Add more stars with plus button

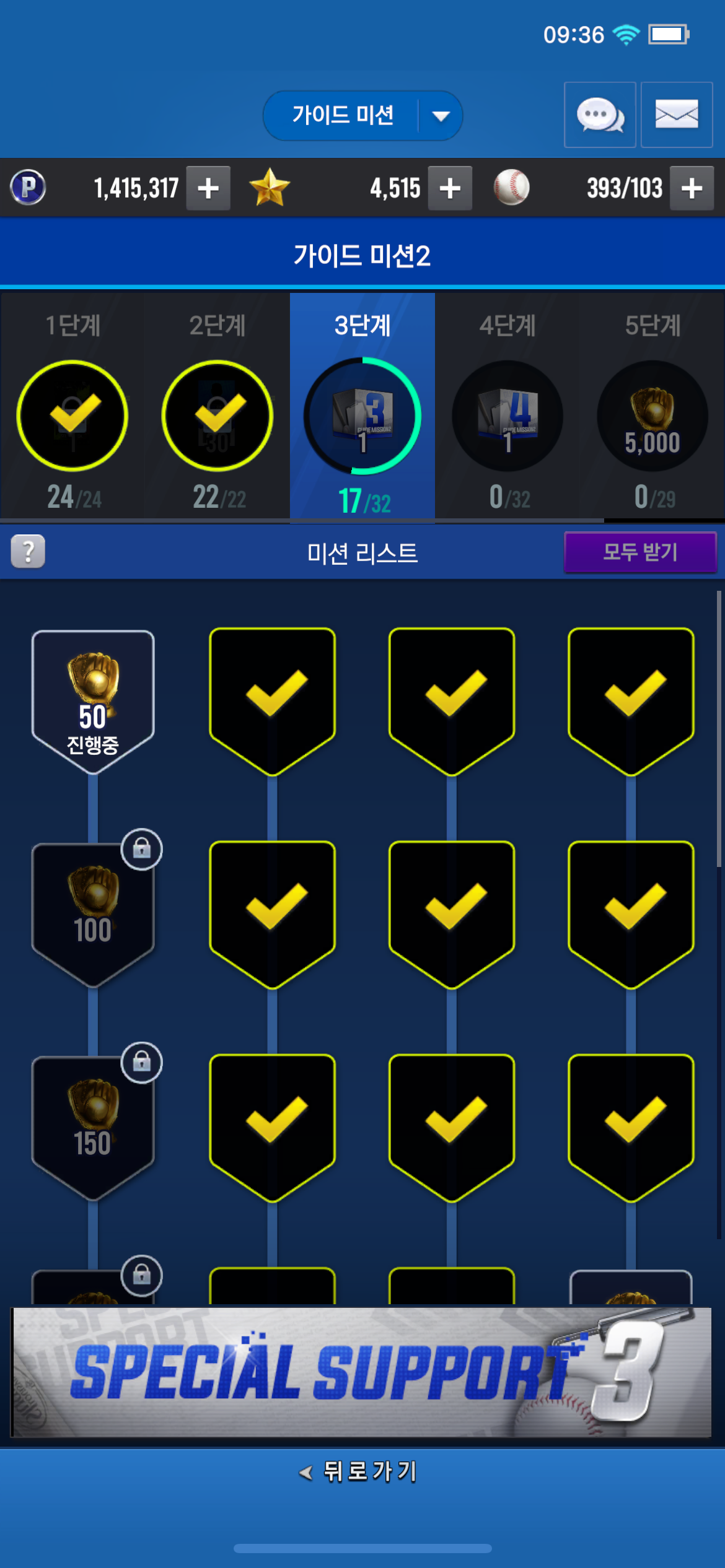click(450, 188)
